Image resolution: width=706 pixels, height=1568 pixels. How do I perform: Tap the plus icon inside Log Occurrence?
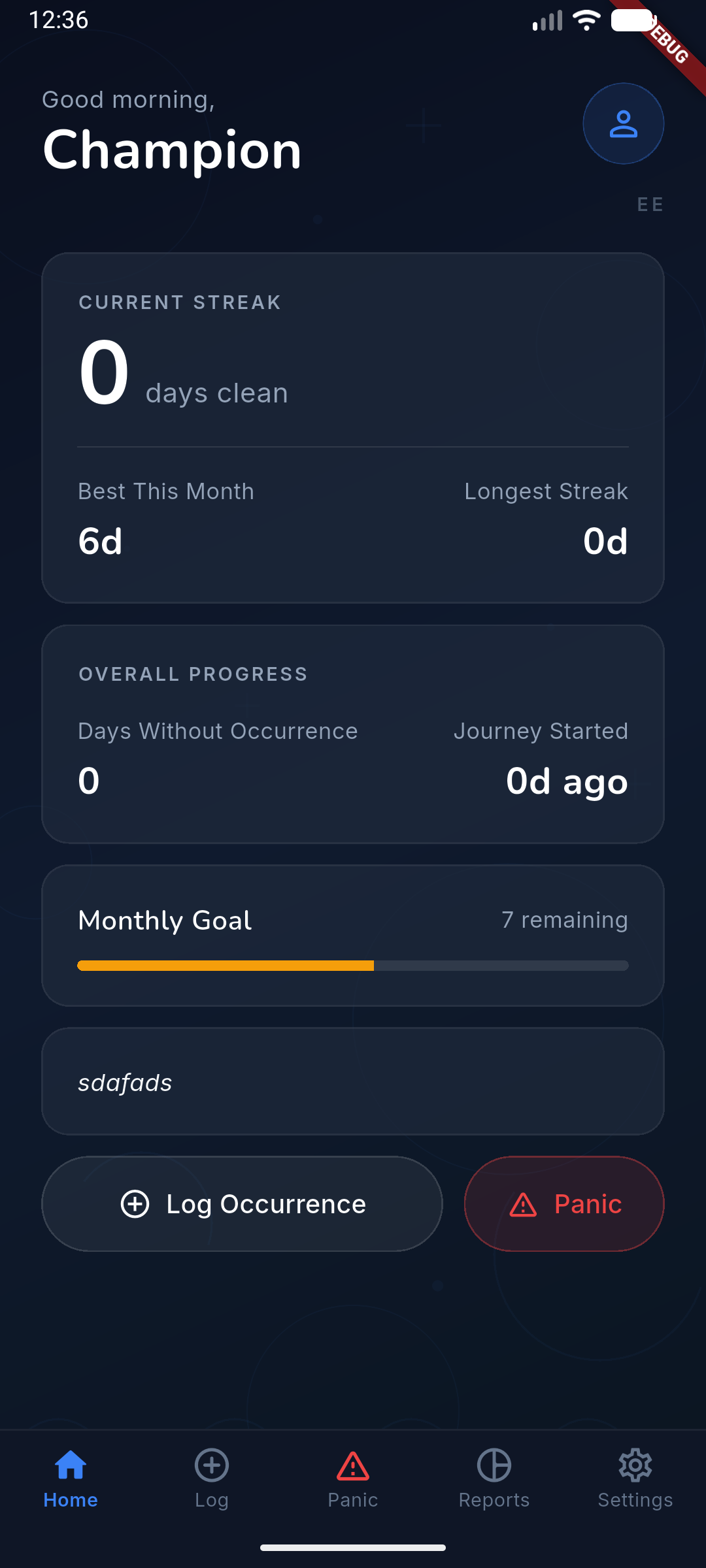135,1204
